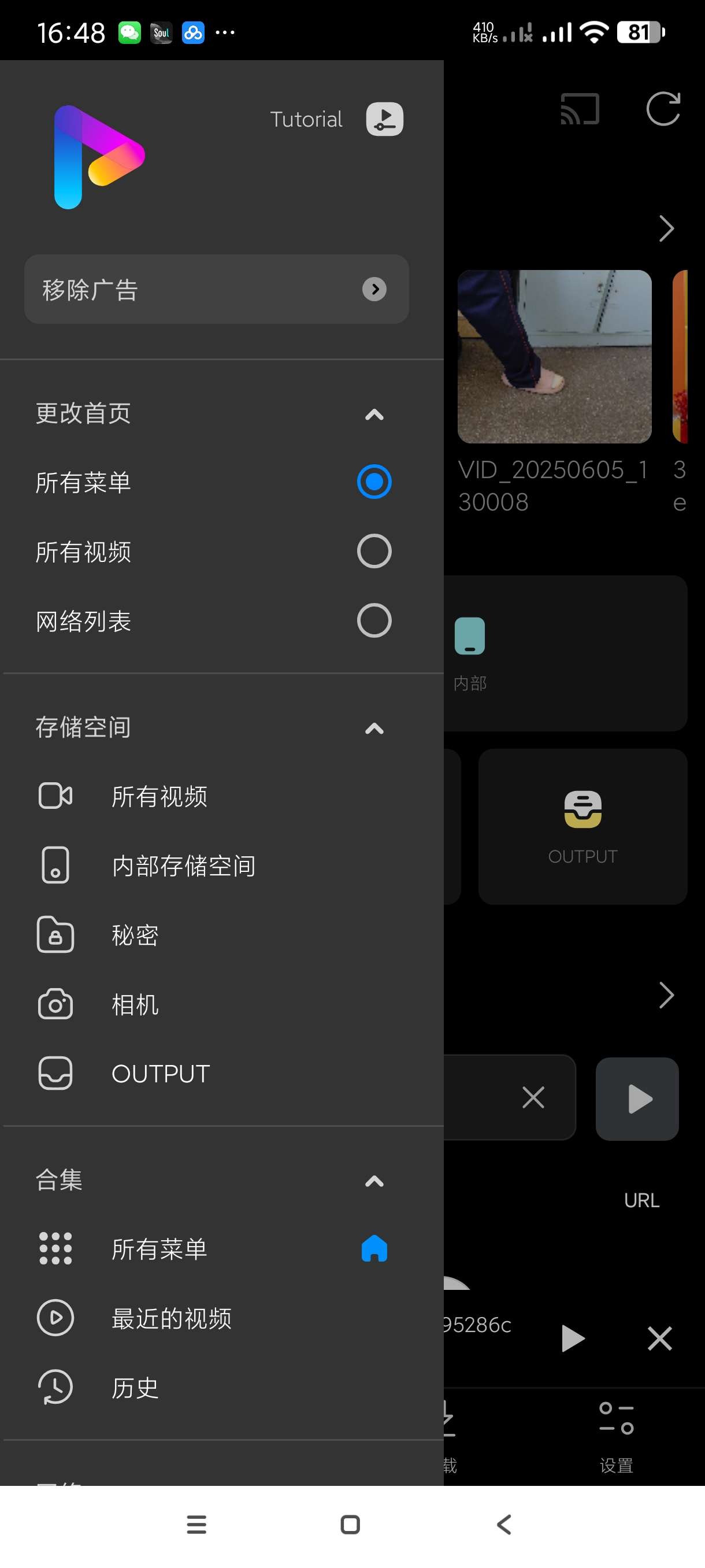Tap the system home button
This screenshot has width=705, height=1568.
pyautogui.click(x=350, y=1525)
